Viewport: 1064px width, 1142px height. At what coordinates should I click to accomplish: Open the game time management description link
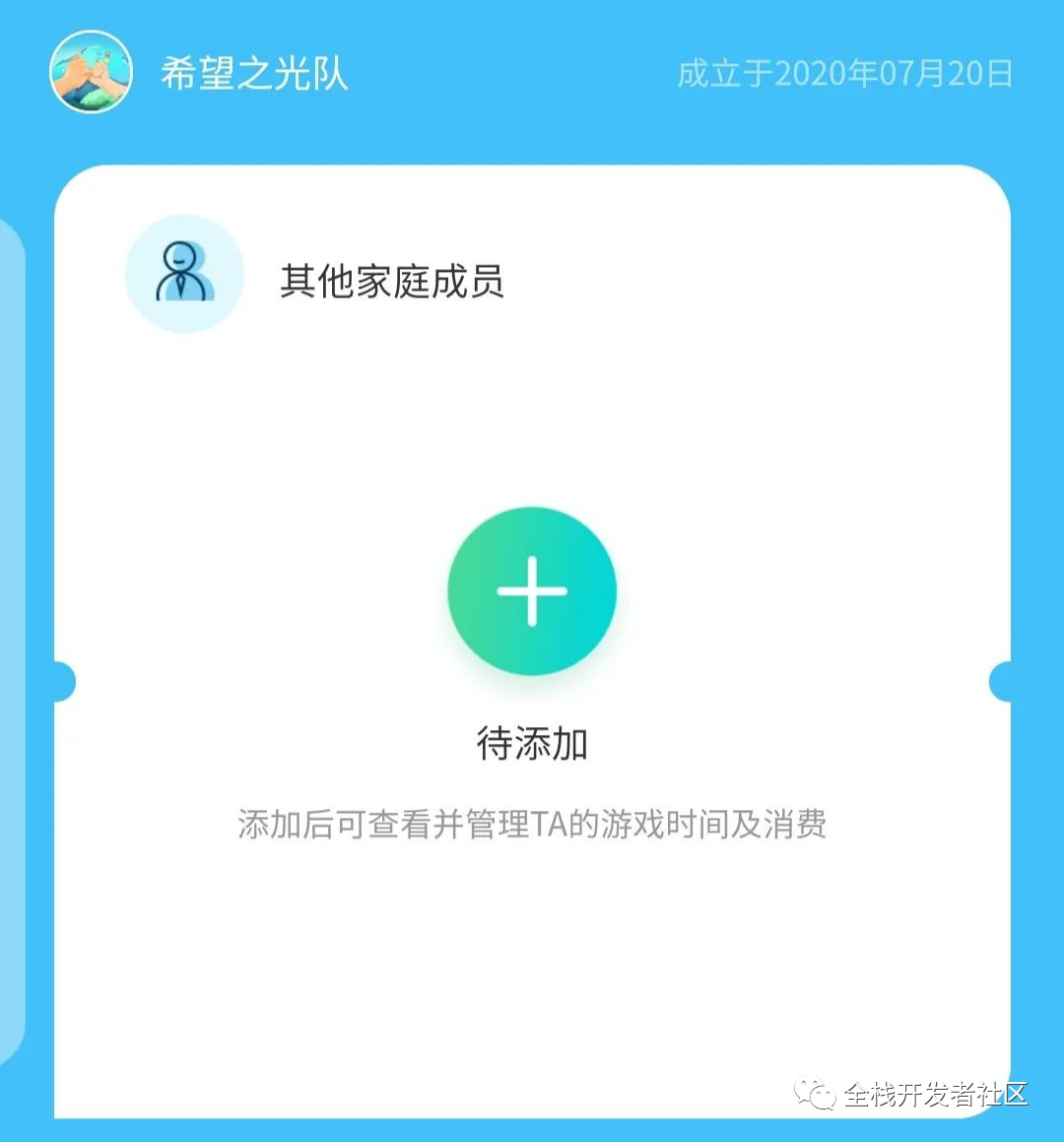(x=532, y=826)
